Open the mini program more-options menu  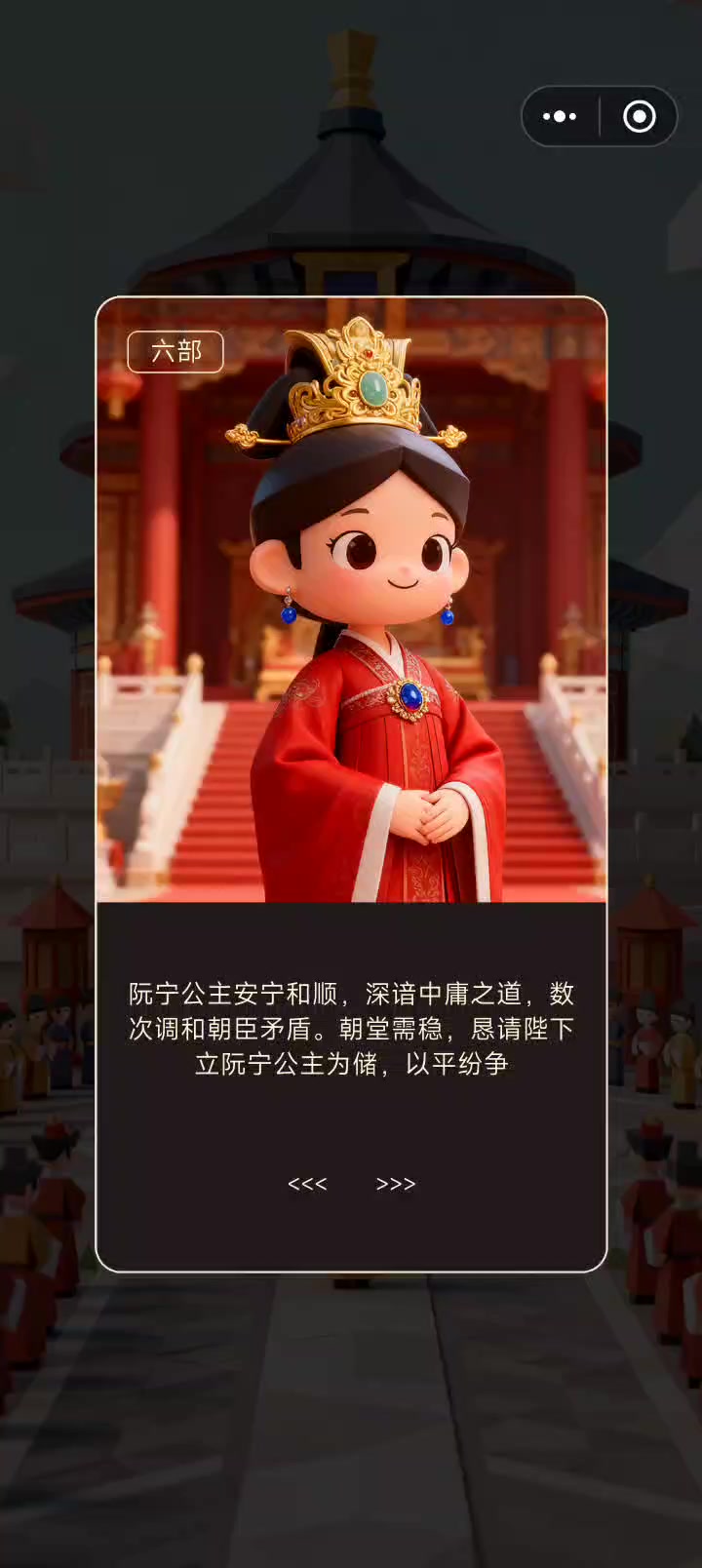560,117
